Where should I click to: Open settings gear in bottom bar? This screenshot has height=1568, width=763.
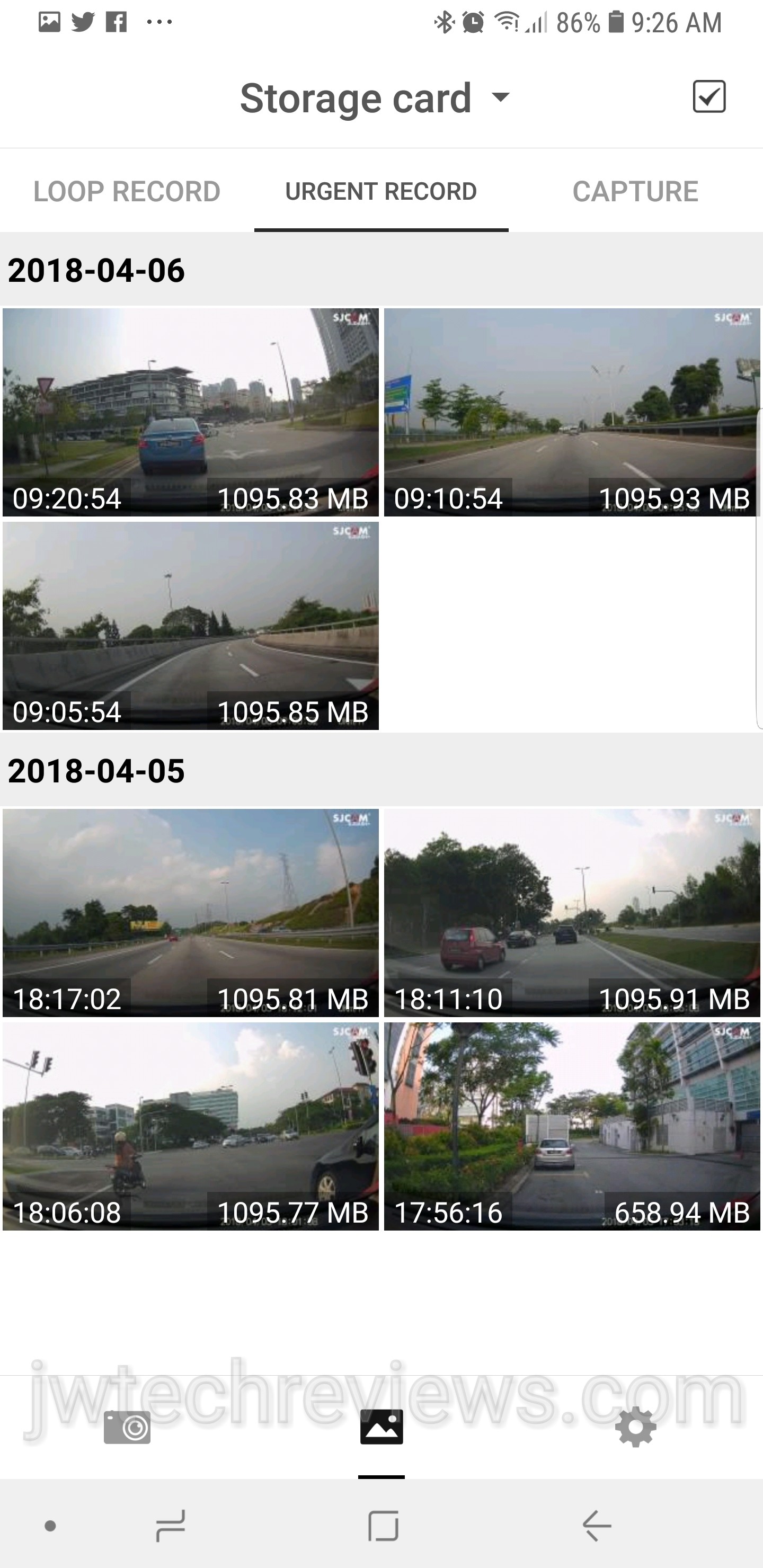[635, 1427]
